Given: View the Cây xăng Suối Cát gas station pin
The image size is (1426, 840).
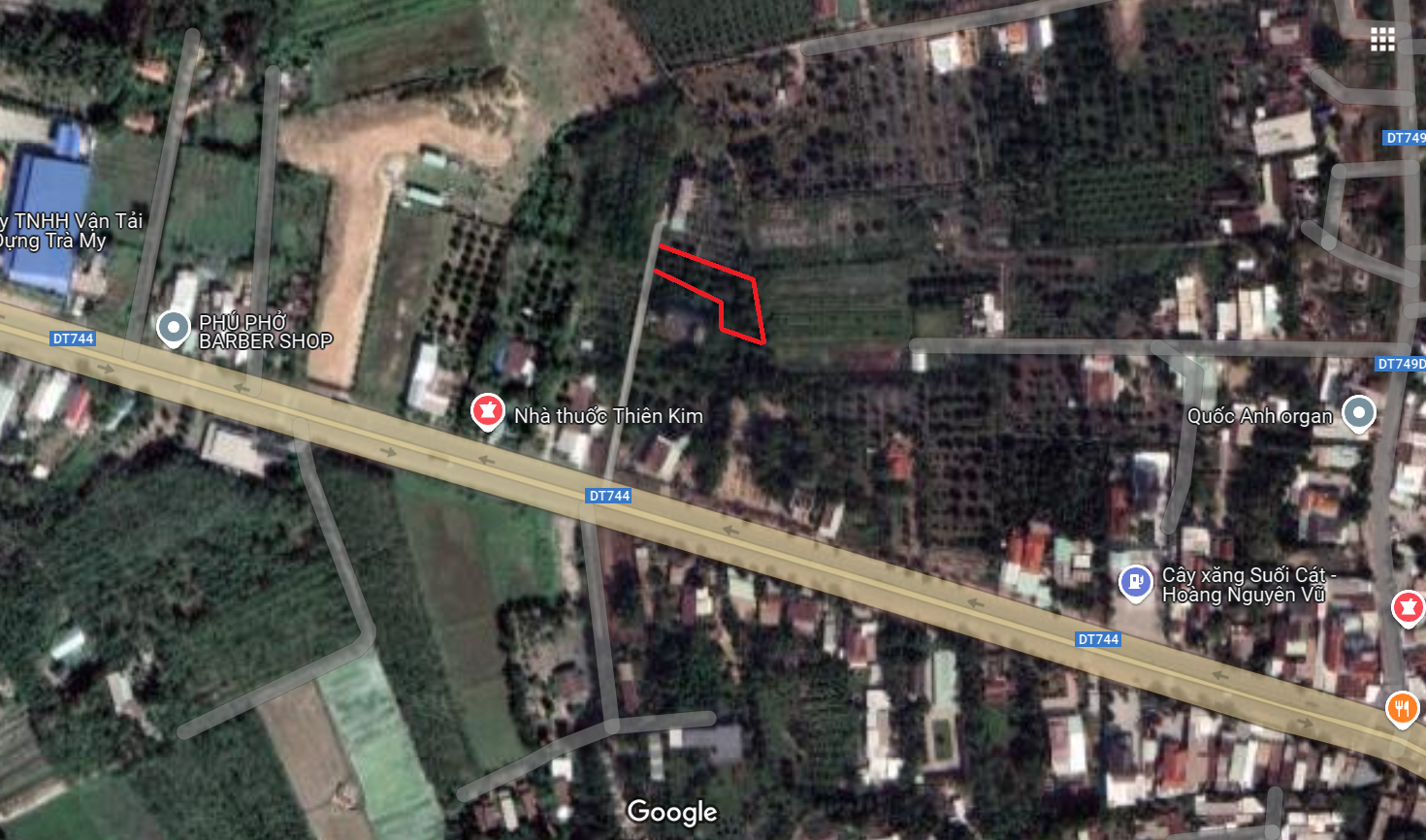Looking at the screenshot, I should [x=1135, y=582].
